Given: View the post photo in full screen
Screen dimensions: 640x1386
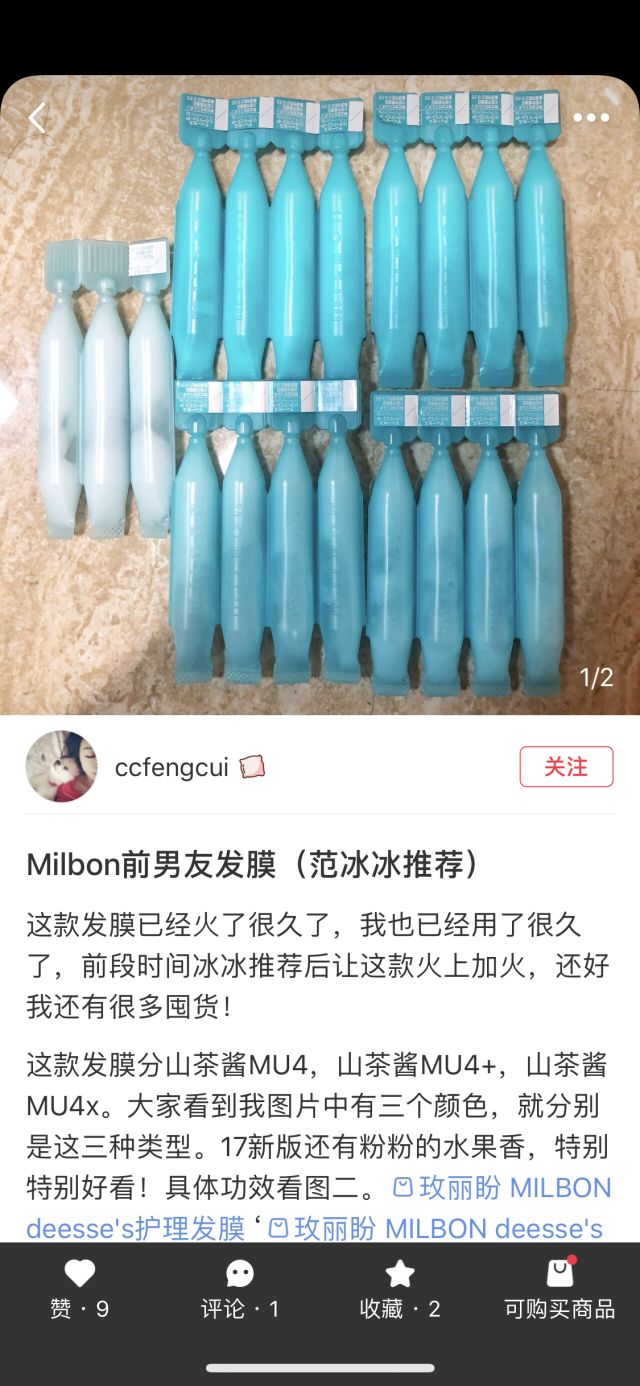Looking at the screenshot, I should (320, 400).
